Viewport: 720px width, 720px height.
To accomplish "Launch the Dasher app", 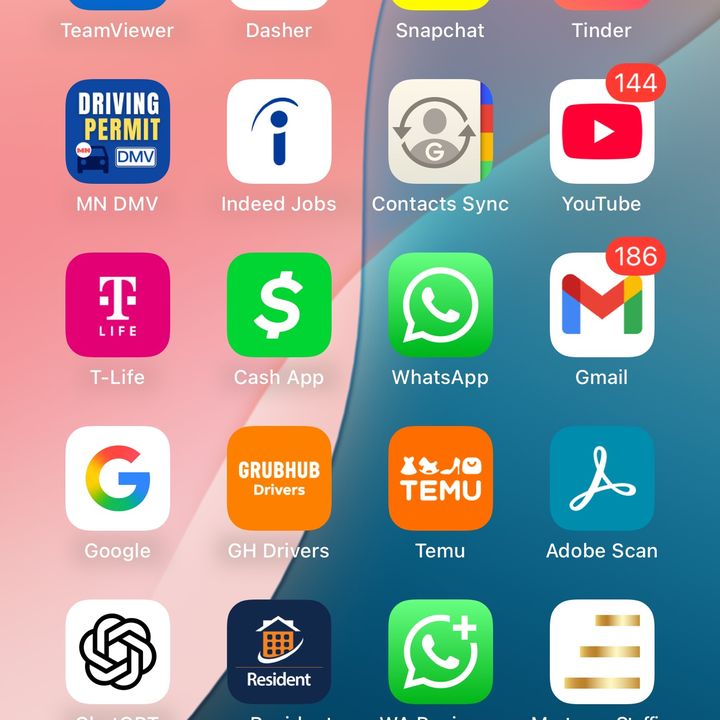I will coord(279,22).
